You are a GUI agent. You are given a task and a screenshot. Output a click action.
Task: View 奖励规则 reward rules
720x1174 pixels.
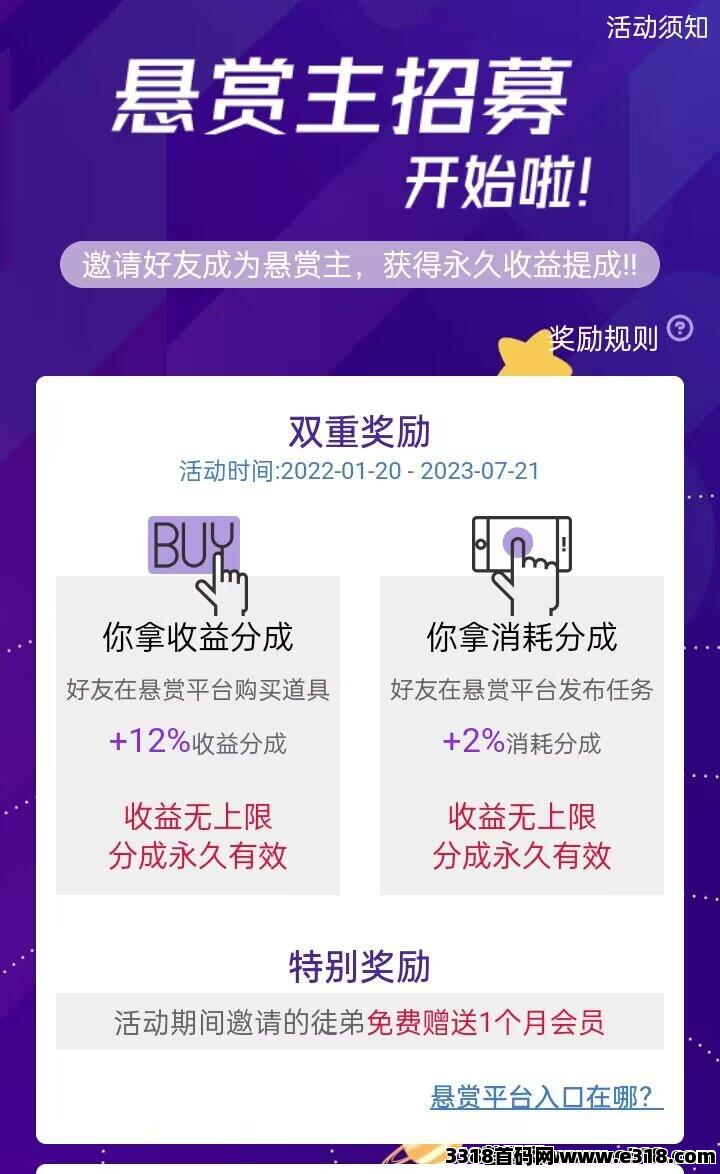click(620, 337)
